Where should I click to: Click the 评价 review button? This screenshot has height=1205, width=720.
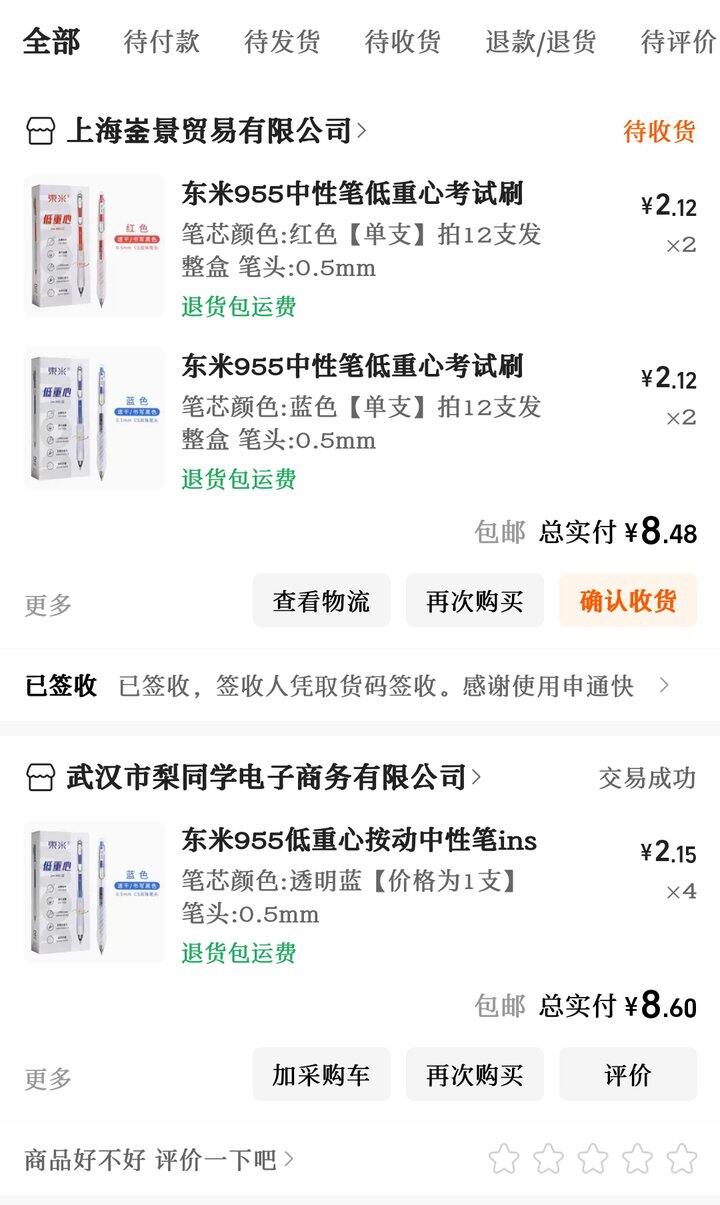click(x=626, y=1074)
